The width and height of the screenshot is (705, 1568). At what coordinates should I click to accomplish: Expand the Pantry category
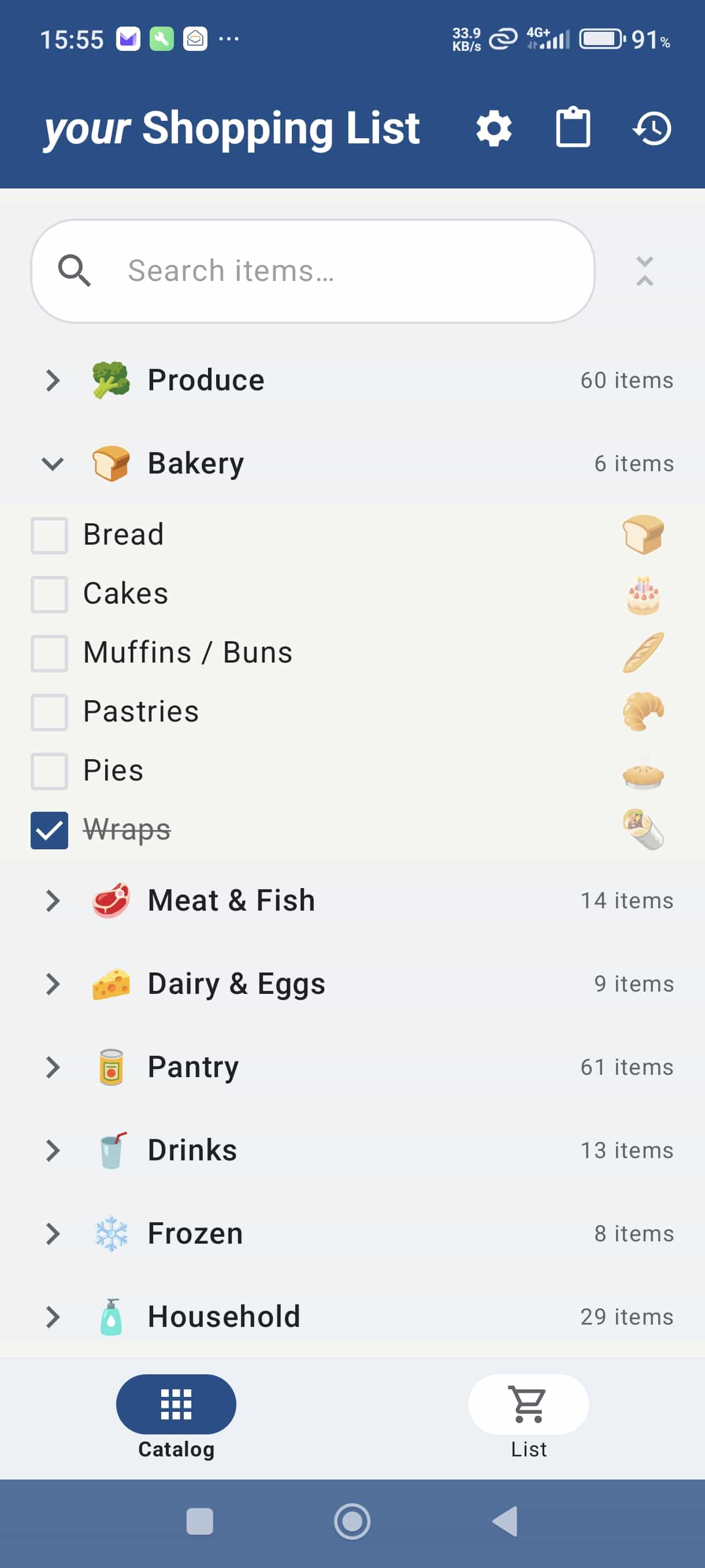[53, 1066]
